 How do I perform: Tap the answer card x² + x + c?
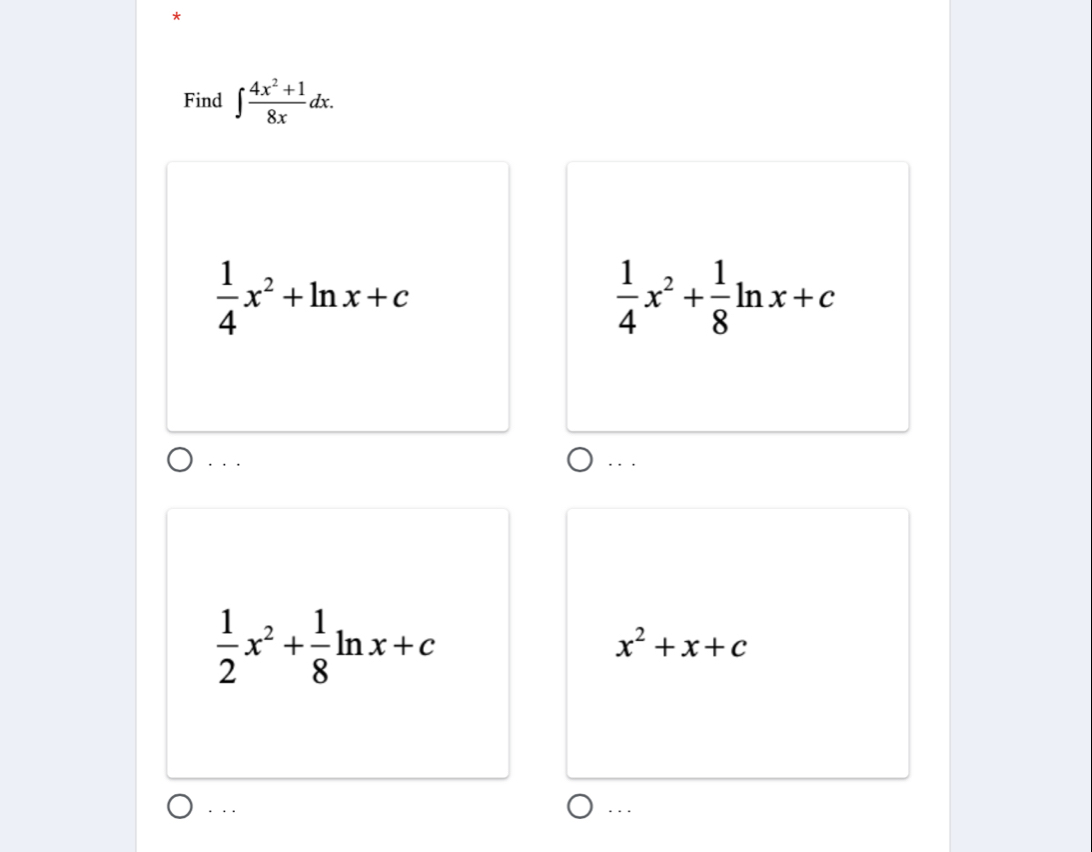[x=737, y=643]
